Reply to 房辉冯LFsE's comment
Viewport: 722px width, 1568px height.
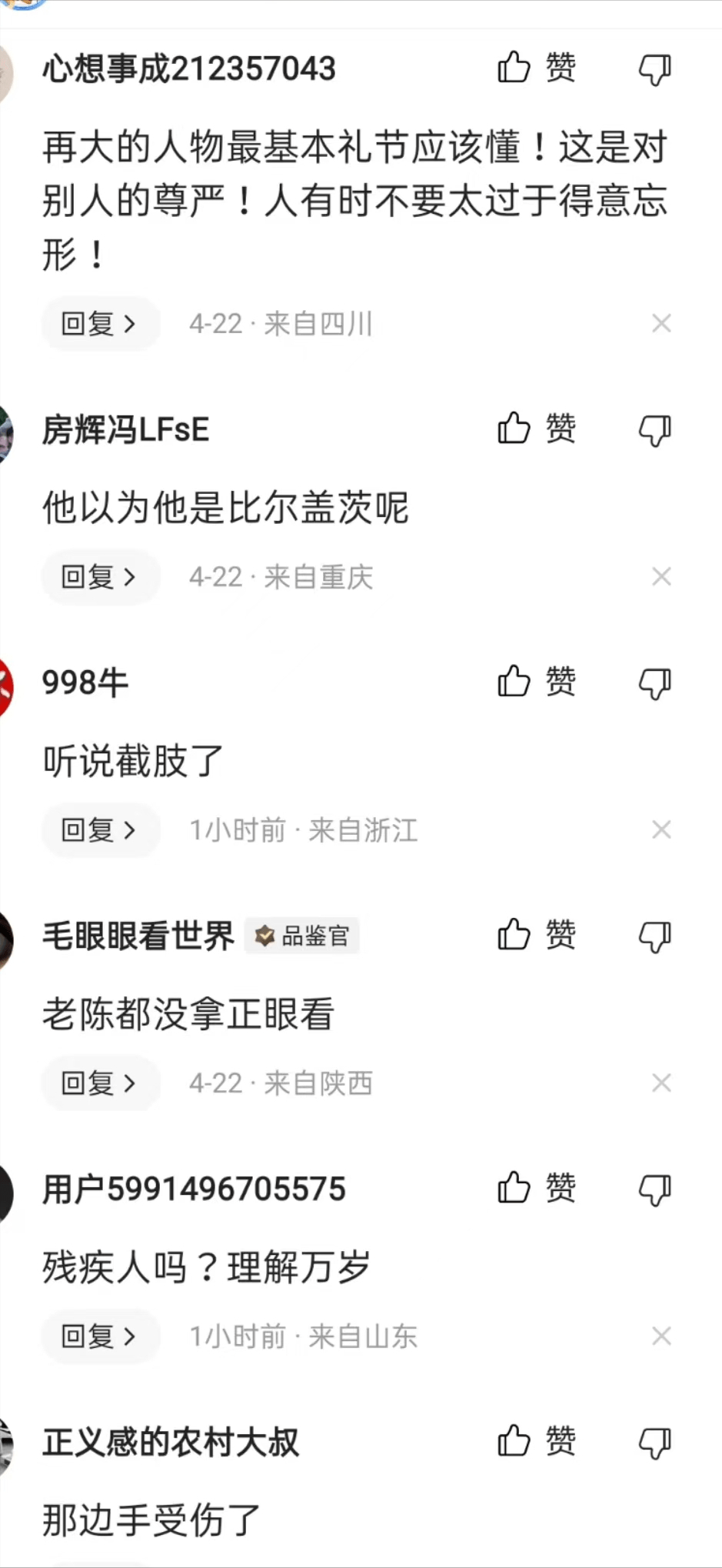point(100,577)
